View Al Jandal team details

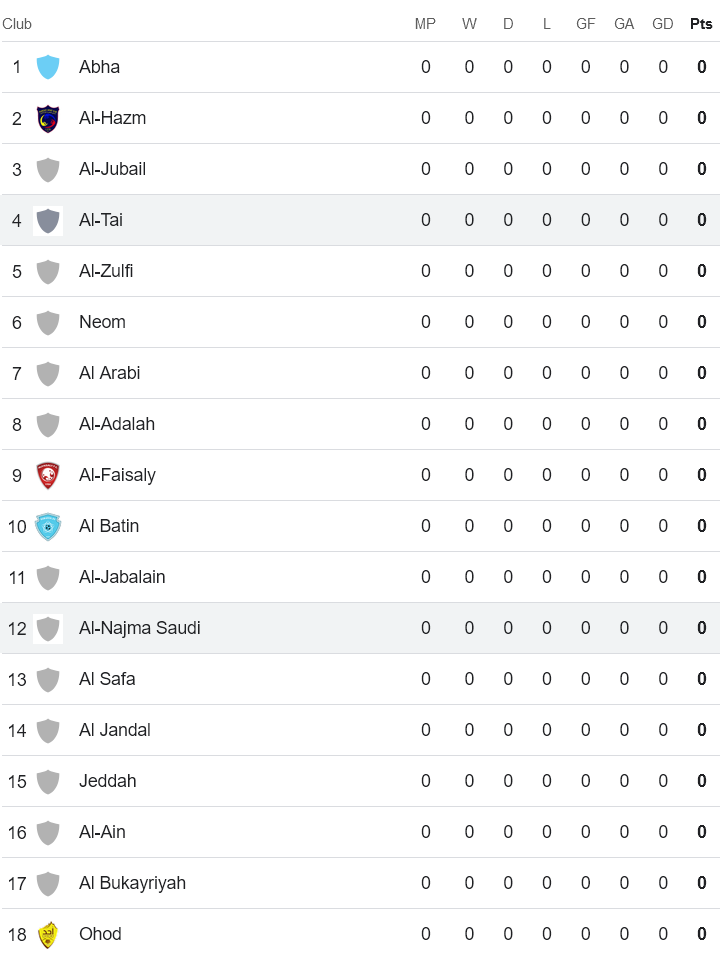coord(114,730)
